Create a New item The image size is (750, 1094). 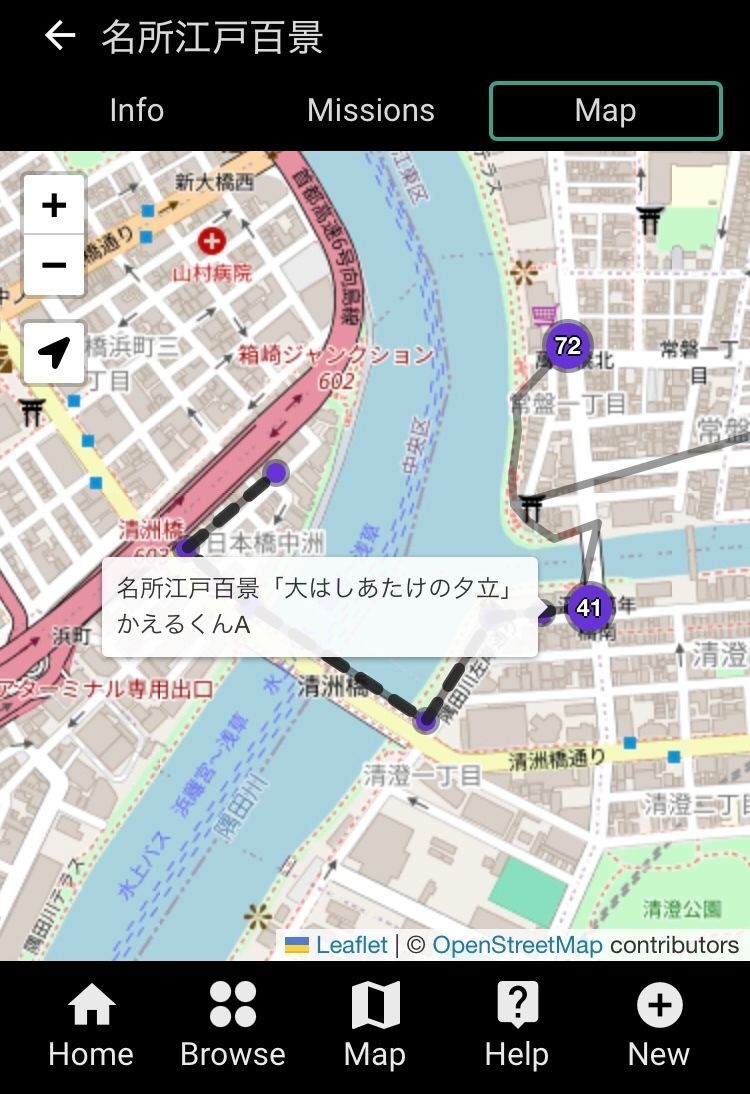click(659, 1024)
